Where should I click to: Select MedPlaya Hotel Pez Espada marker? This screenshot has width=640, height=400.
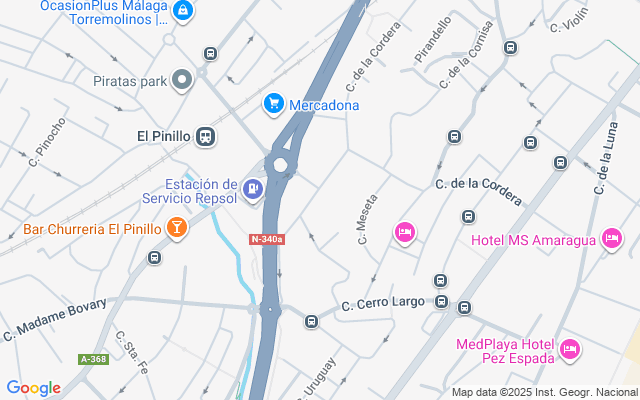click(x=569, y=348)
